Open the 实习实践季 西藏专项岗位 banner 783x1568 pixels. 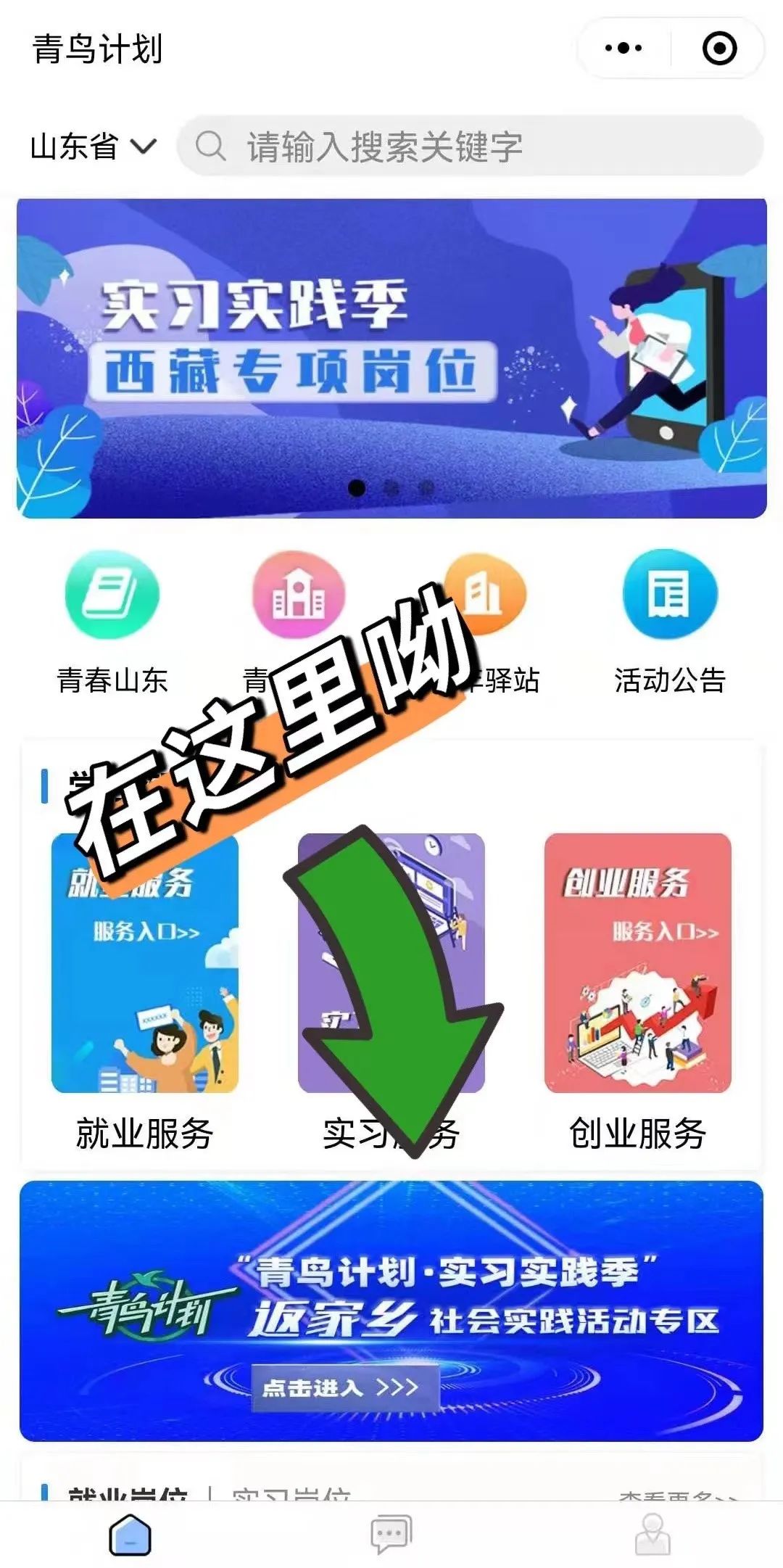pos(391,358)
